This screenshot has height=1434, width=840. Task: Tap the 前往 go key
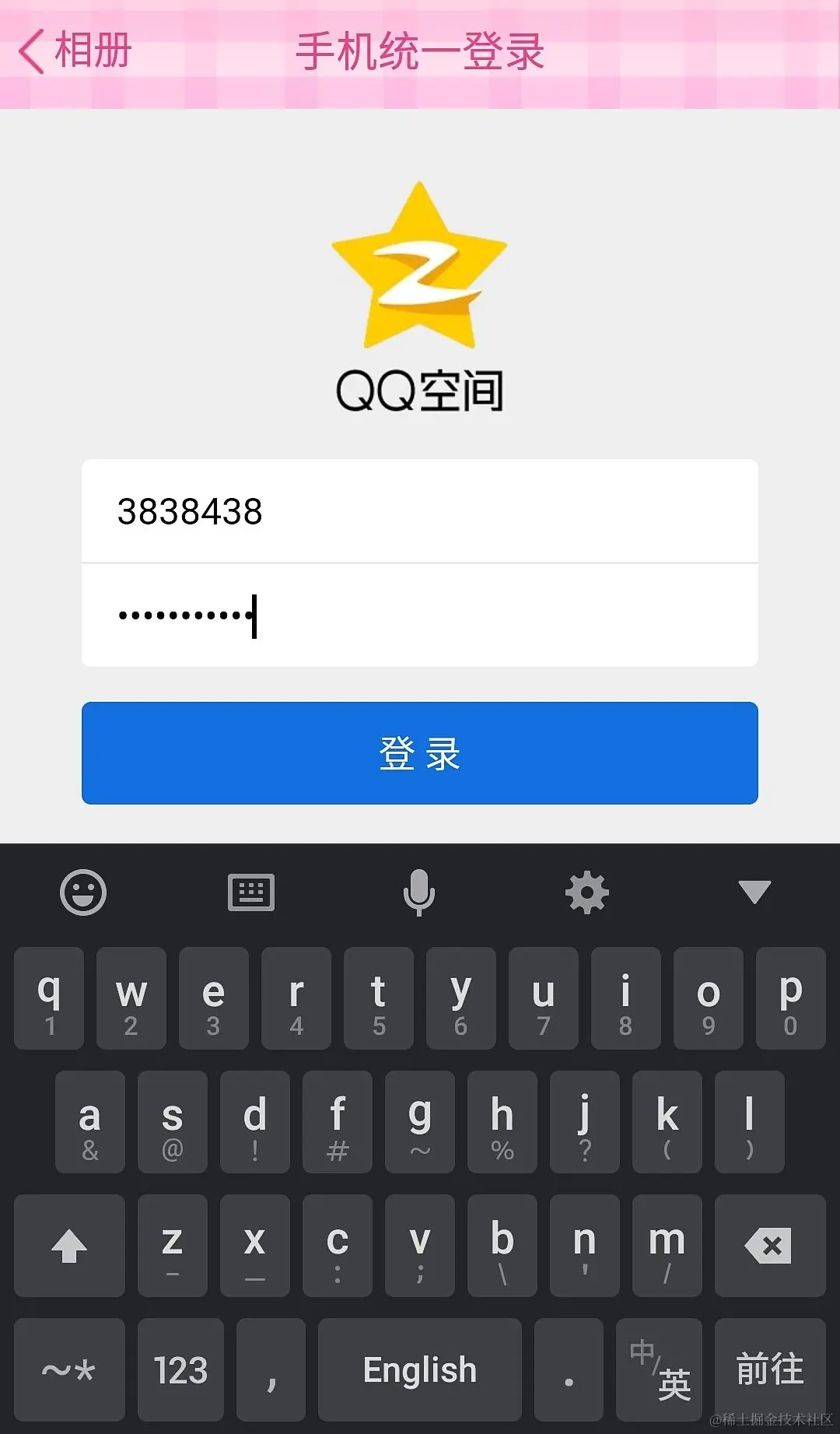(x=769, y=1369)
